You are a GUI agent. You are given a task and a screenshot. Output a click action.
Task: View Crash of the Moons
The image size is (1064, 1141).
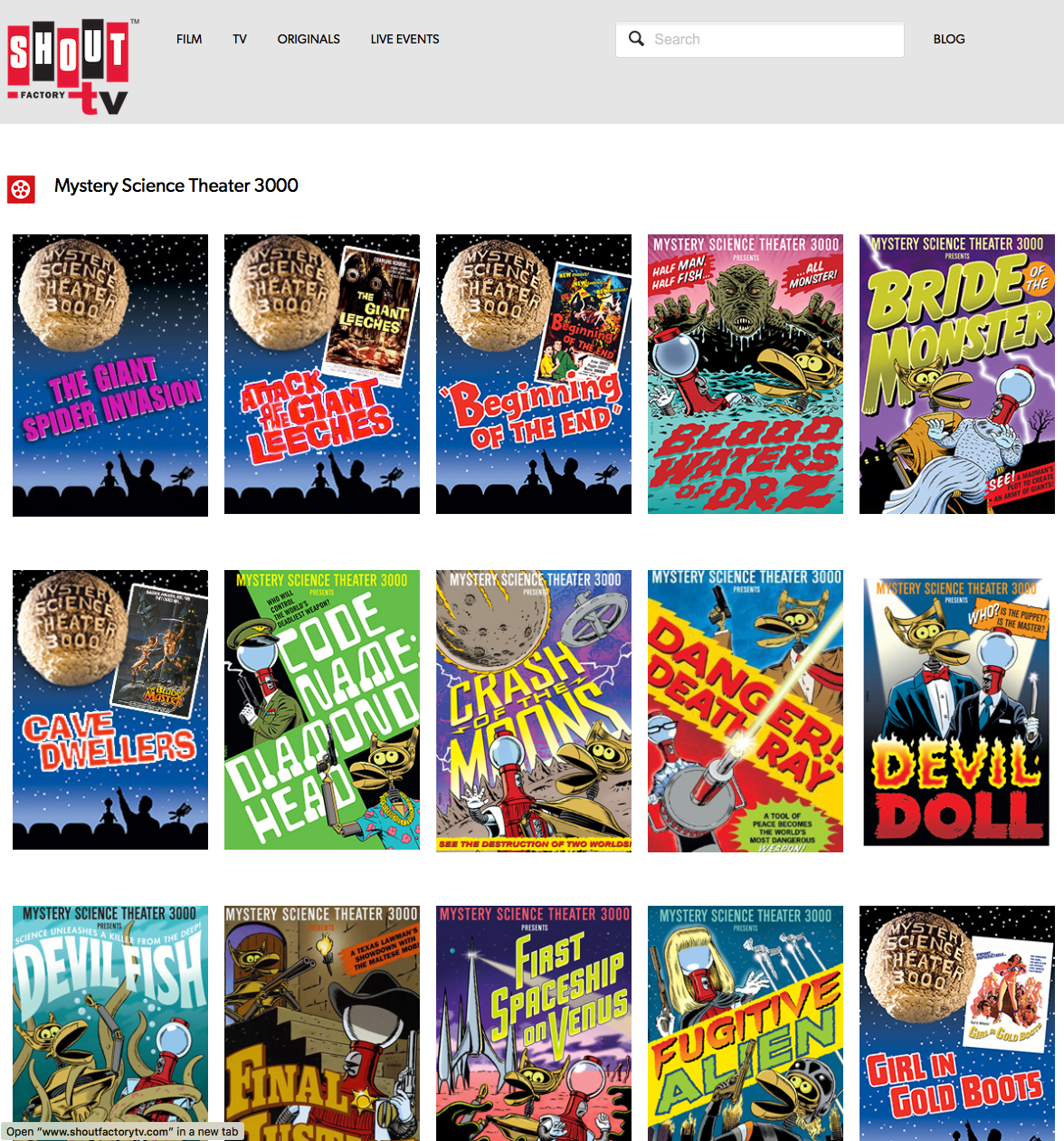click(534, 710)
